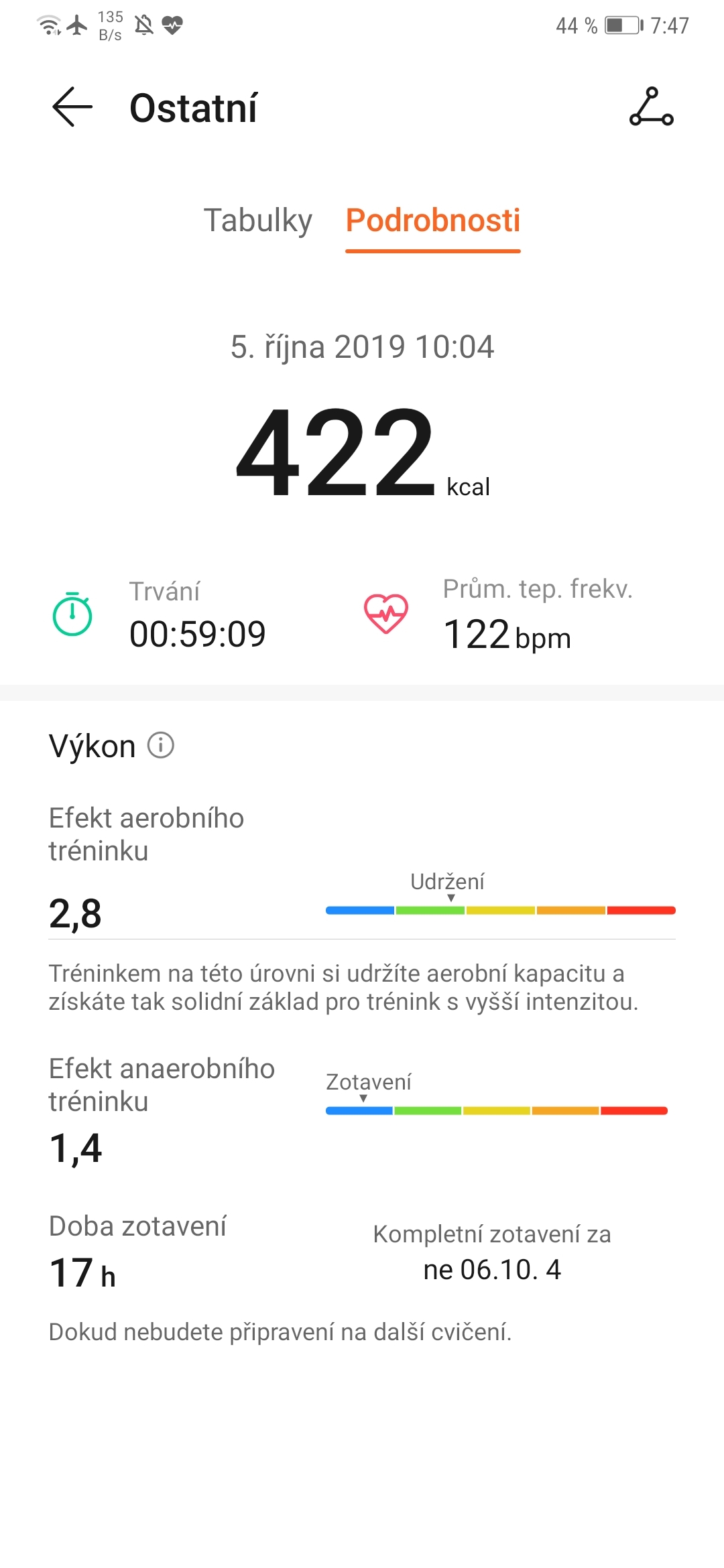
Task: Click the heart rate icon near Prům. tep. frekv.
Action: [x=387, y=612]
